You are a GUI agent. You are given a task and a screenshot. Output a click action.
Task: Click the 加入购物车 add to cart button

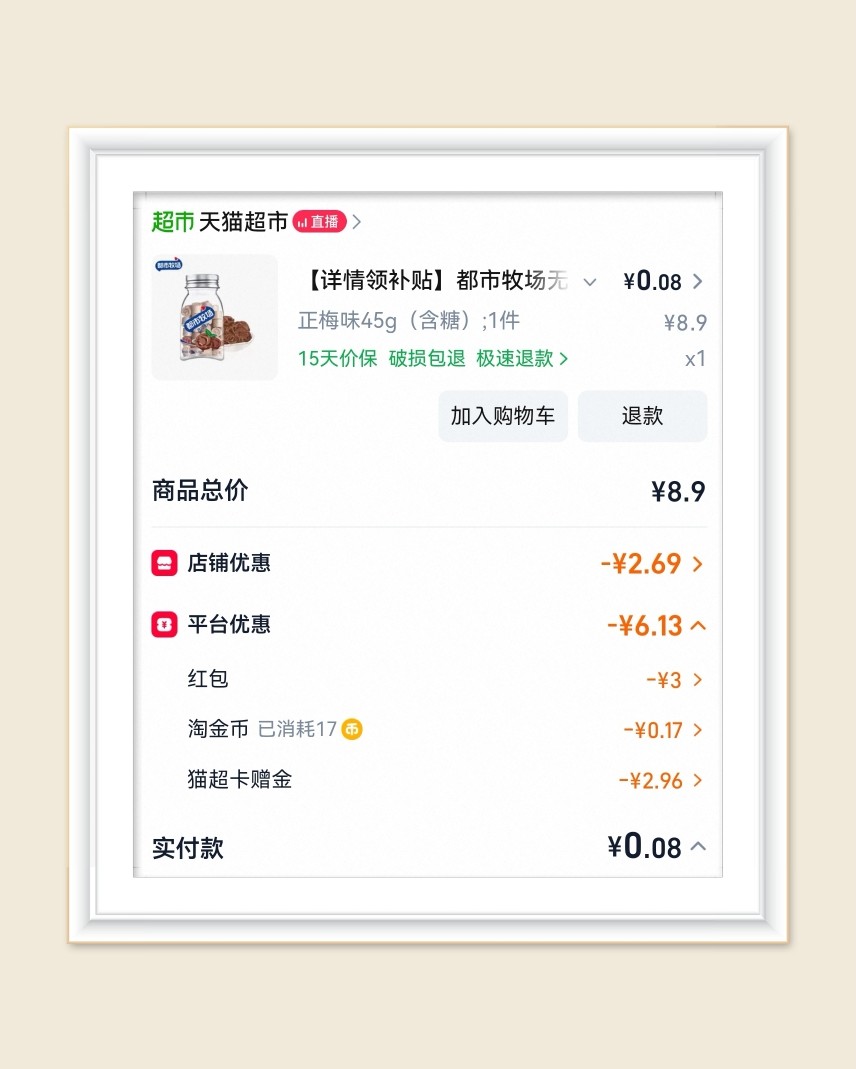tap(503, 416)
